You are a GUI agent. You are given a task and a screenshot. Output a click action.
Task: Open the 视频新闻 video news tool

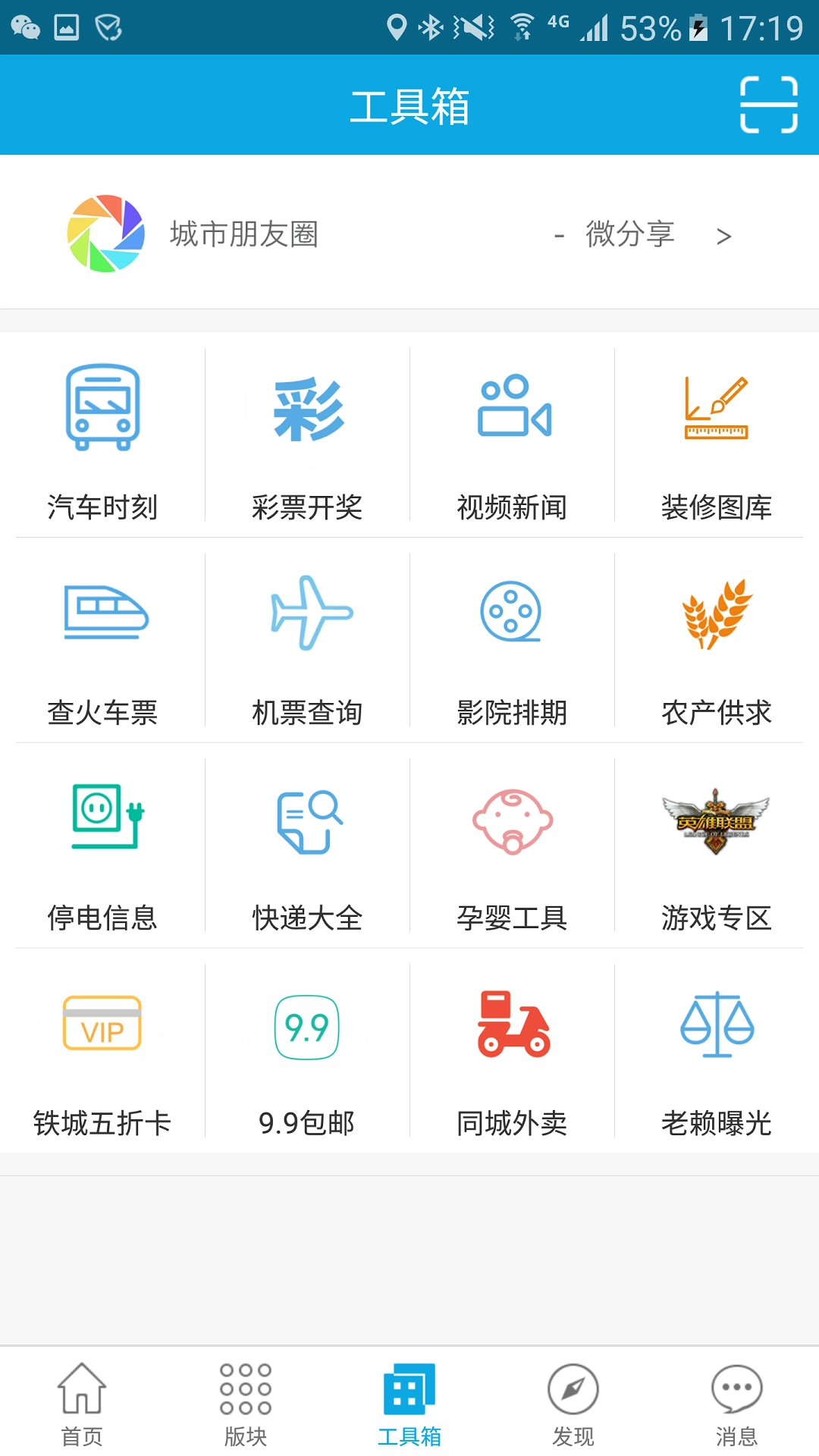coord(511,436)
